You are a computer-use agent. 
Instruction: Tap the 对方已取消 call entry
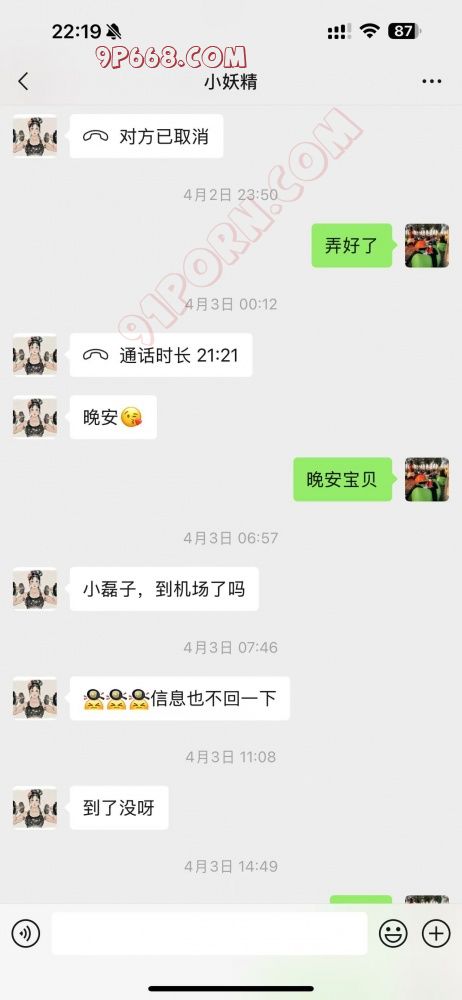146,136
